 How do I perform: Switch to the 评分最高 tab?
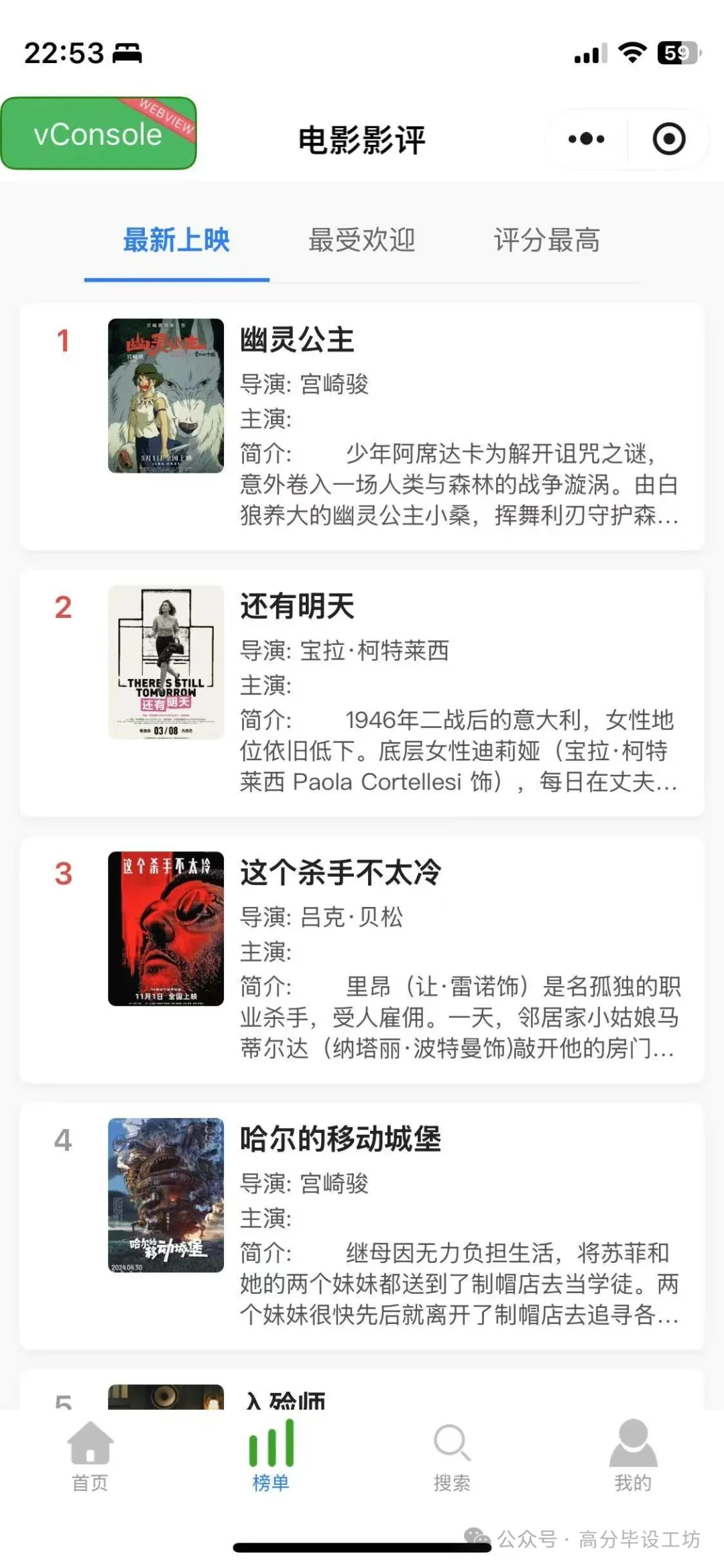click(546, 241)
